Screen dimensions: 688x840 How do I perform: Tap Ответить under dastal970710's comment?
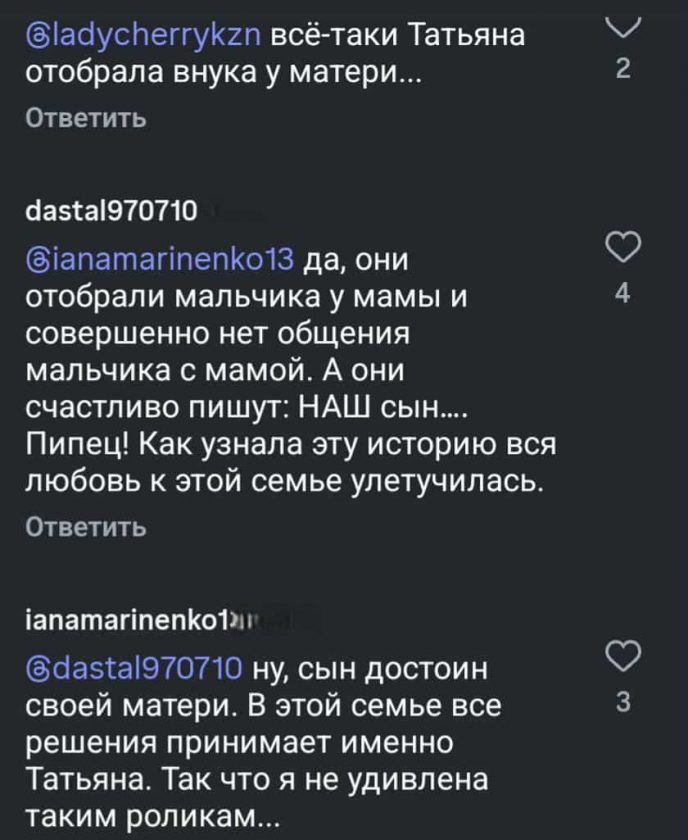(85, 526)
